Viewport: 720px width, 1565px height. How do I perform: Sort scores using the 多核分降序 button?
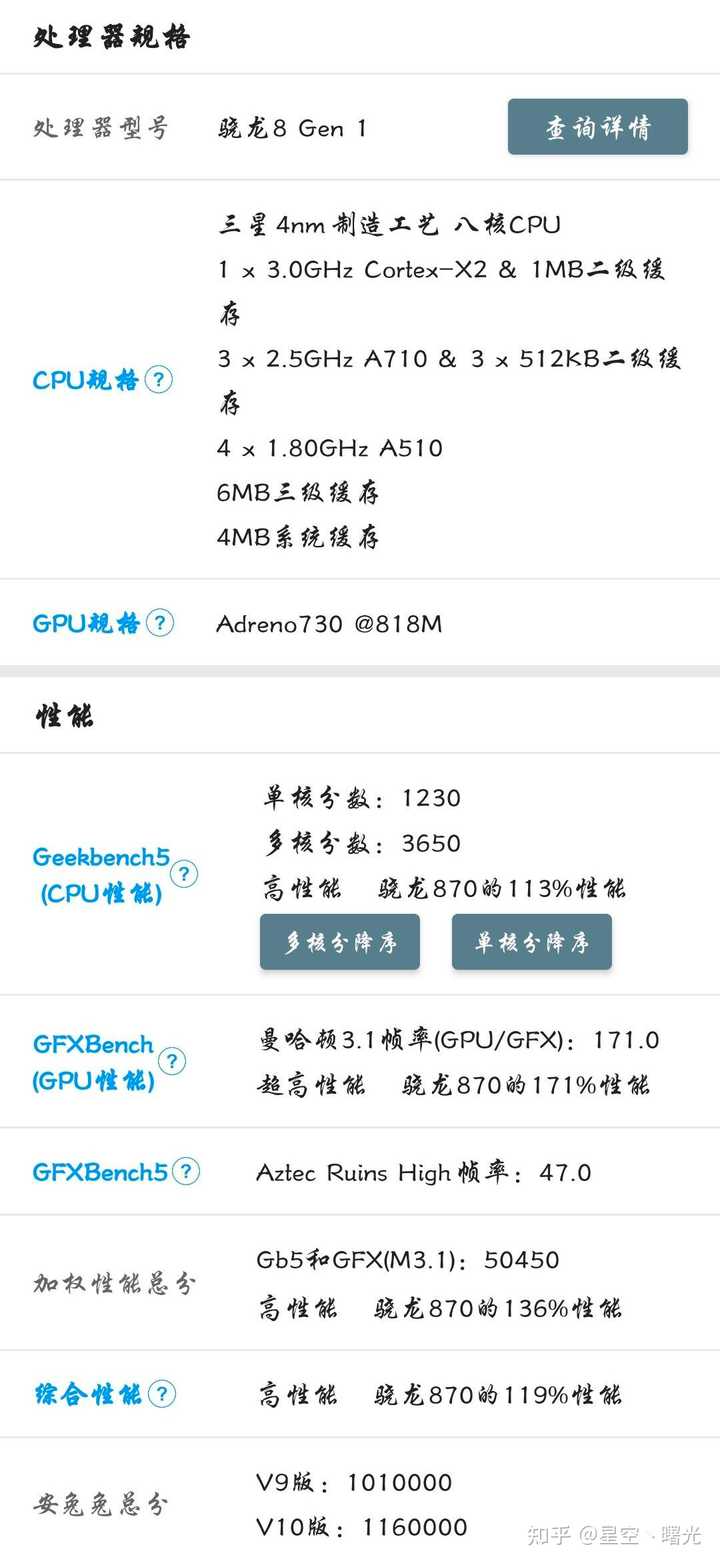click(340, 941)
